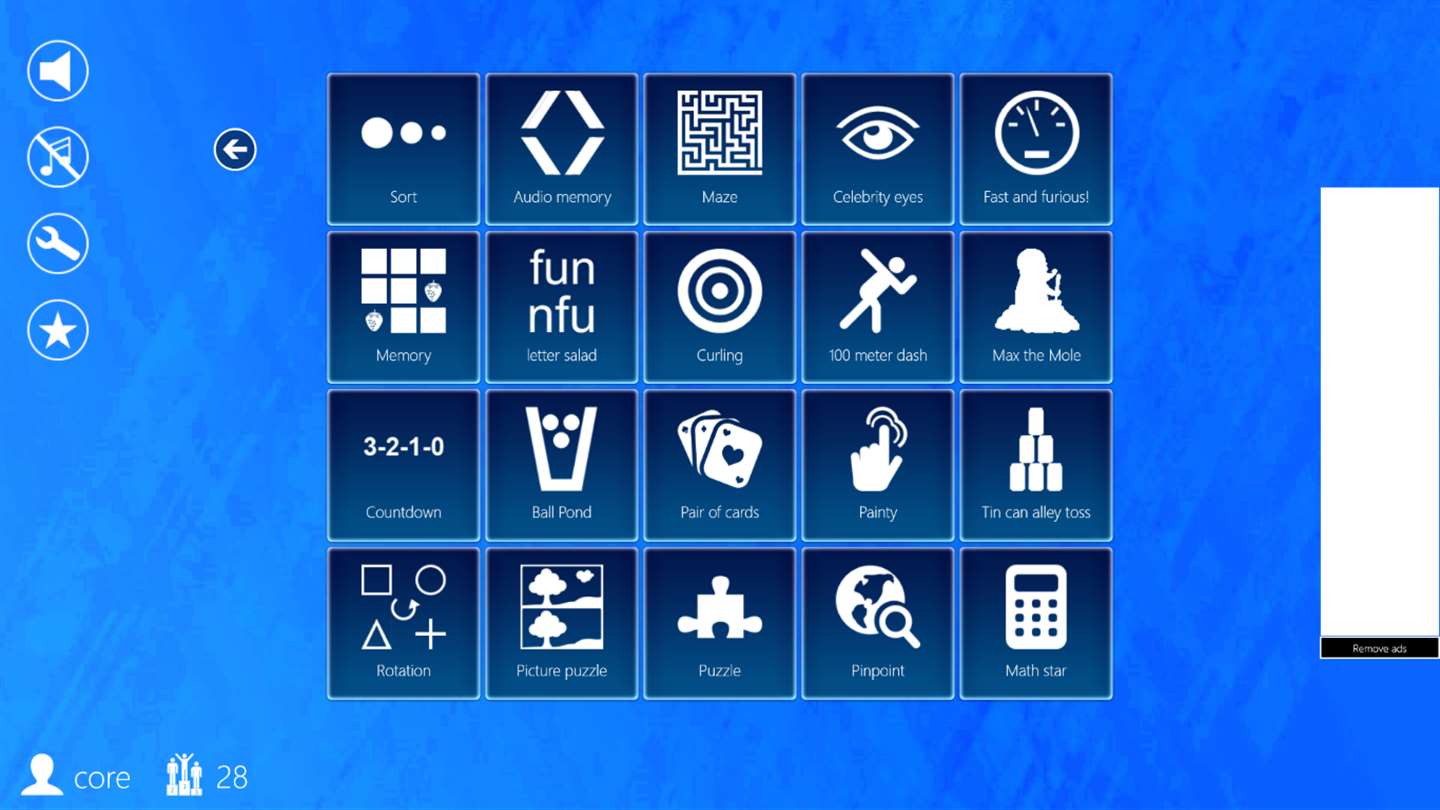Screen dimensions: 1440x810
Task: Start the Math star game
Action: click(1035, 623)
